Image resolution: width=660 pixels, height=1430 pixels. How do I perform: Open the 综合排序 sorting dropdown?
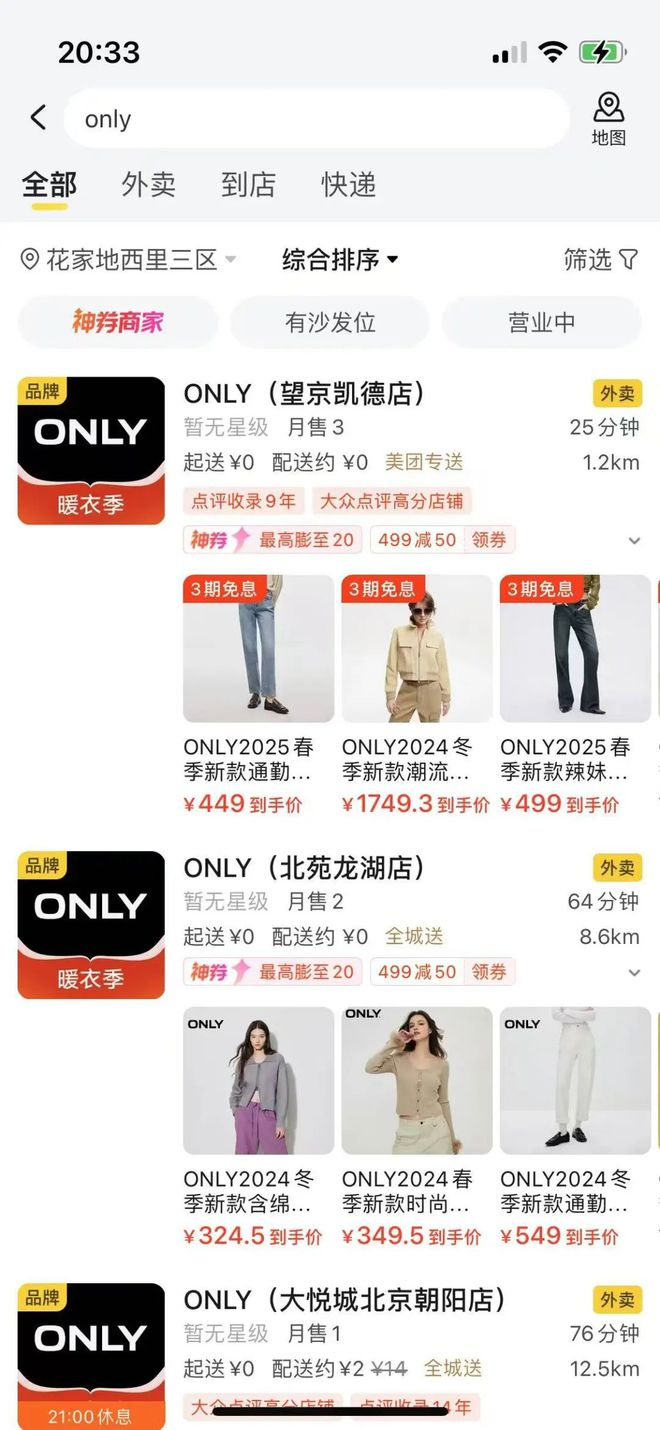[x=340, y=260]
